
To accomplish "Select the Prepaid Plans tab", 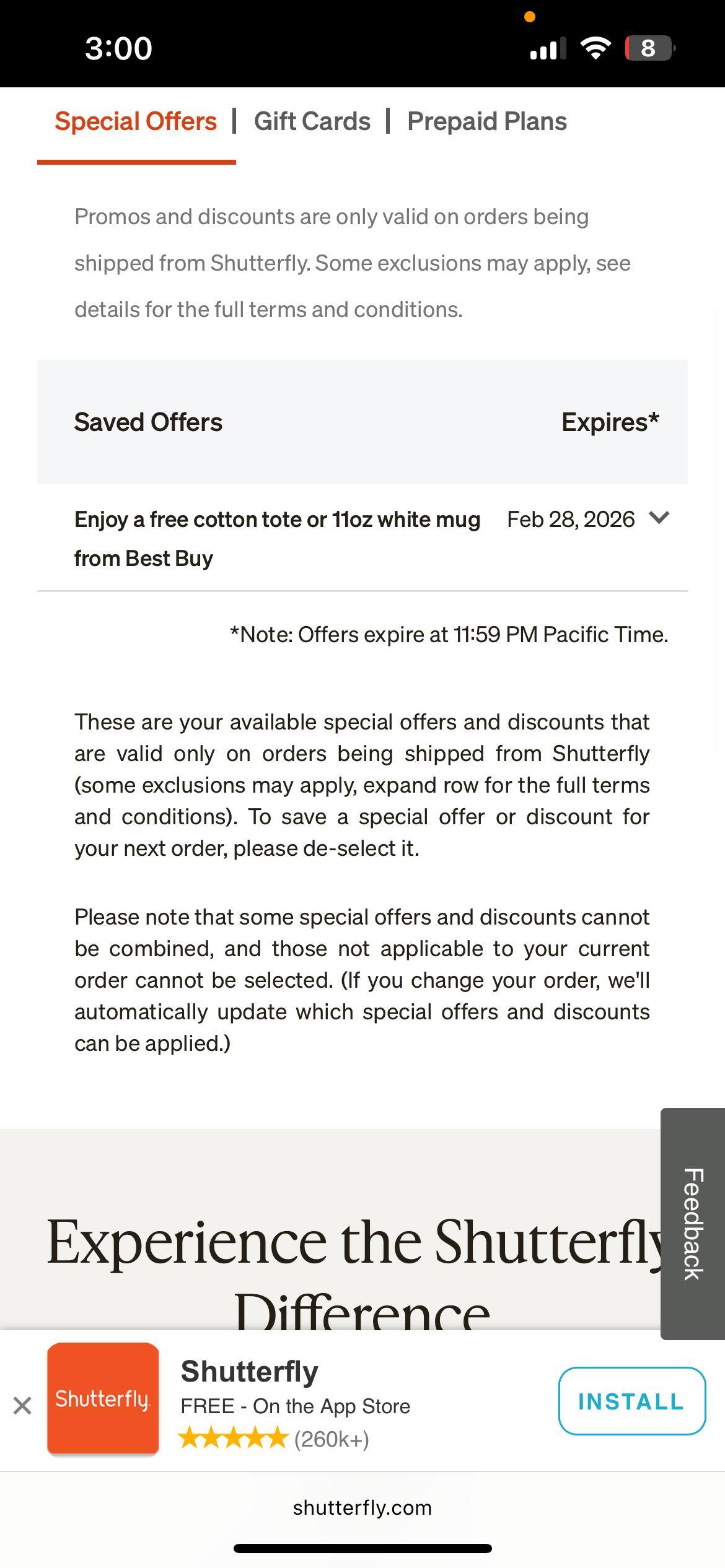I will 486,122.
